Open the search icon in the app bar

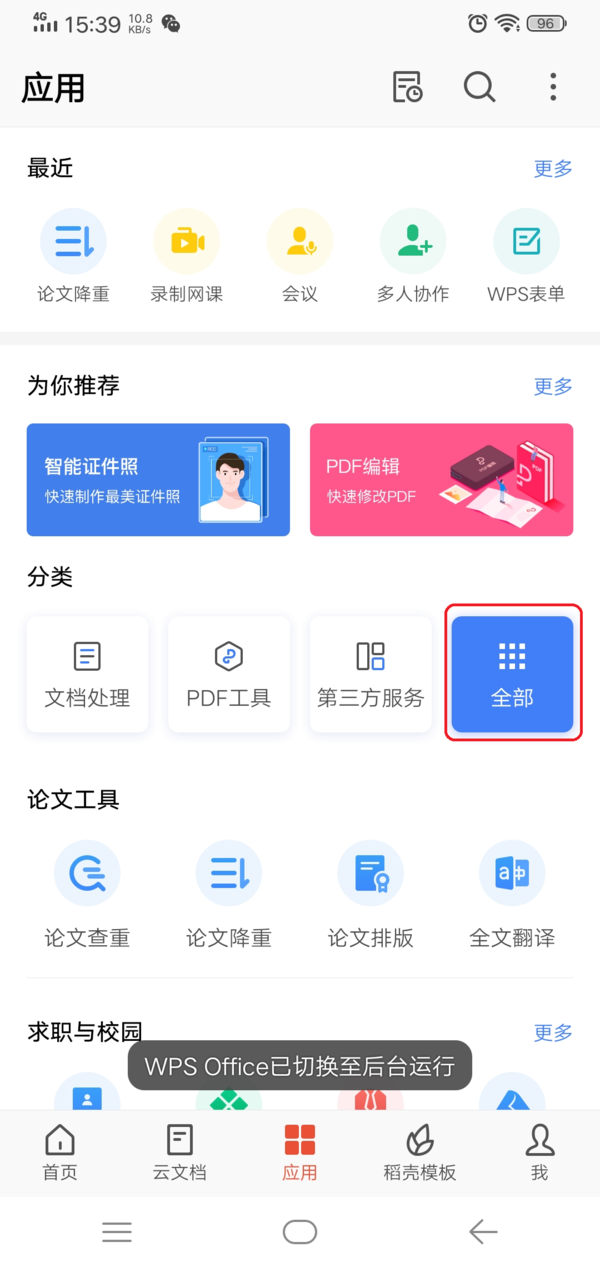tap(479, 87)
